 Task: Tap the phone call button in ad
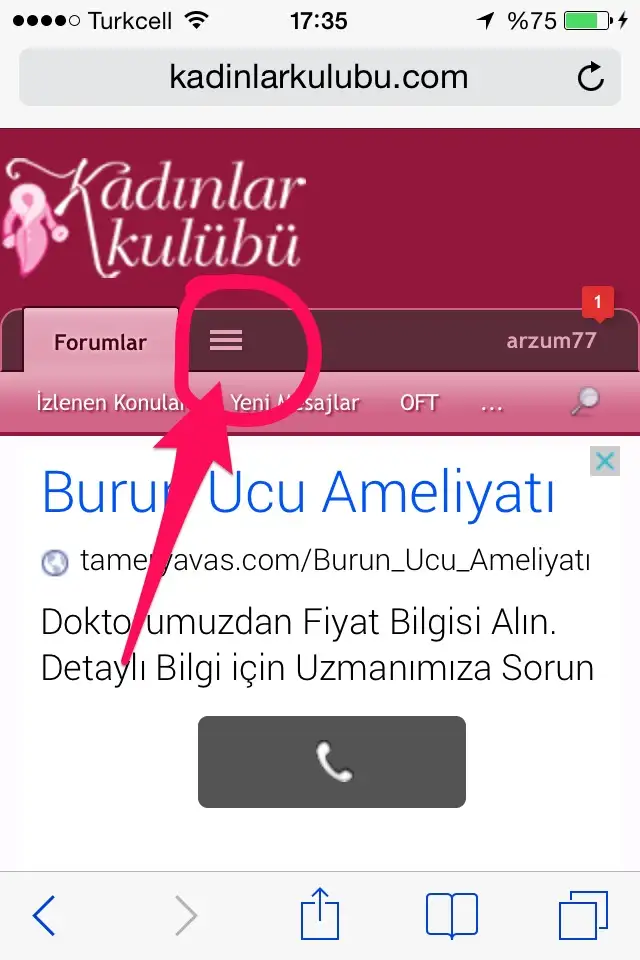[x=332, y=762]
